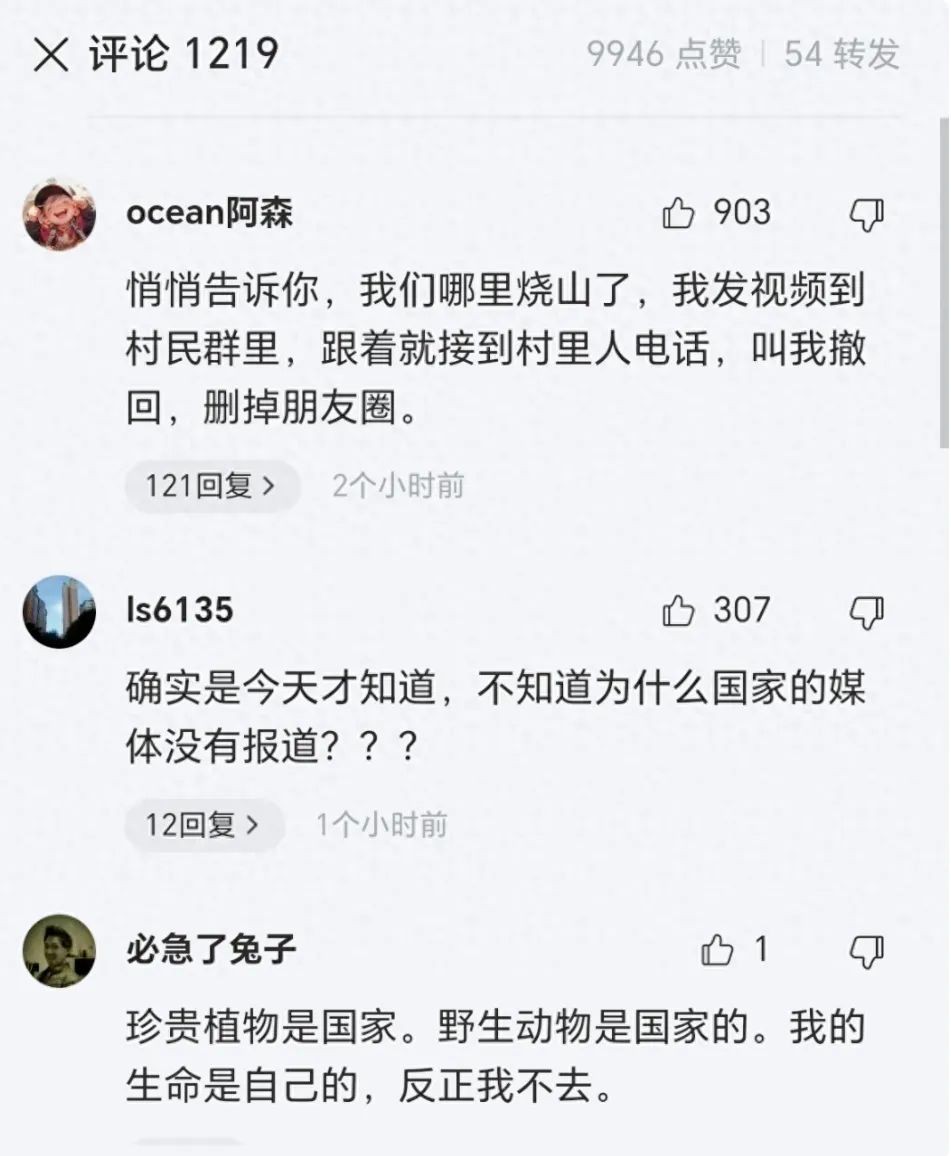
Task: Expand 12回复 under ls6135's comment
Action: [x=203, y=825]
